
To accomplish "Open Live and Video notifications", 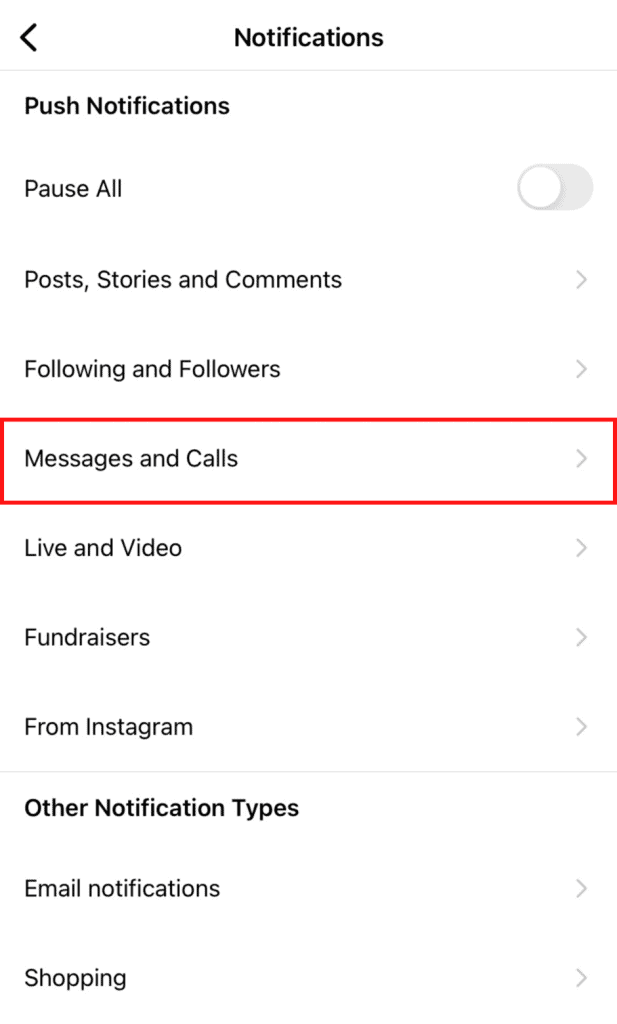I will 308,548.
